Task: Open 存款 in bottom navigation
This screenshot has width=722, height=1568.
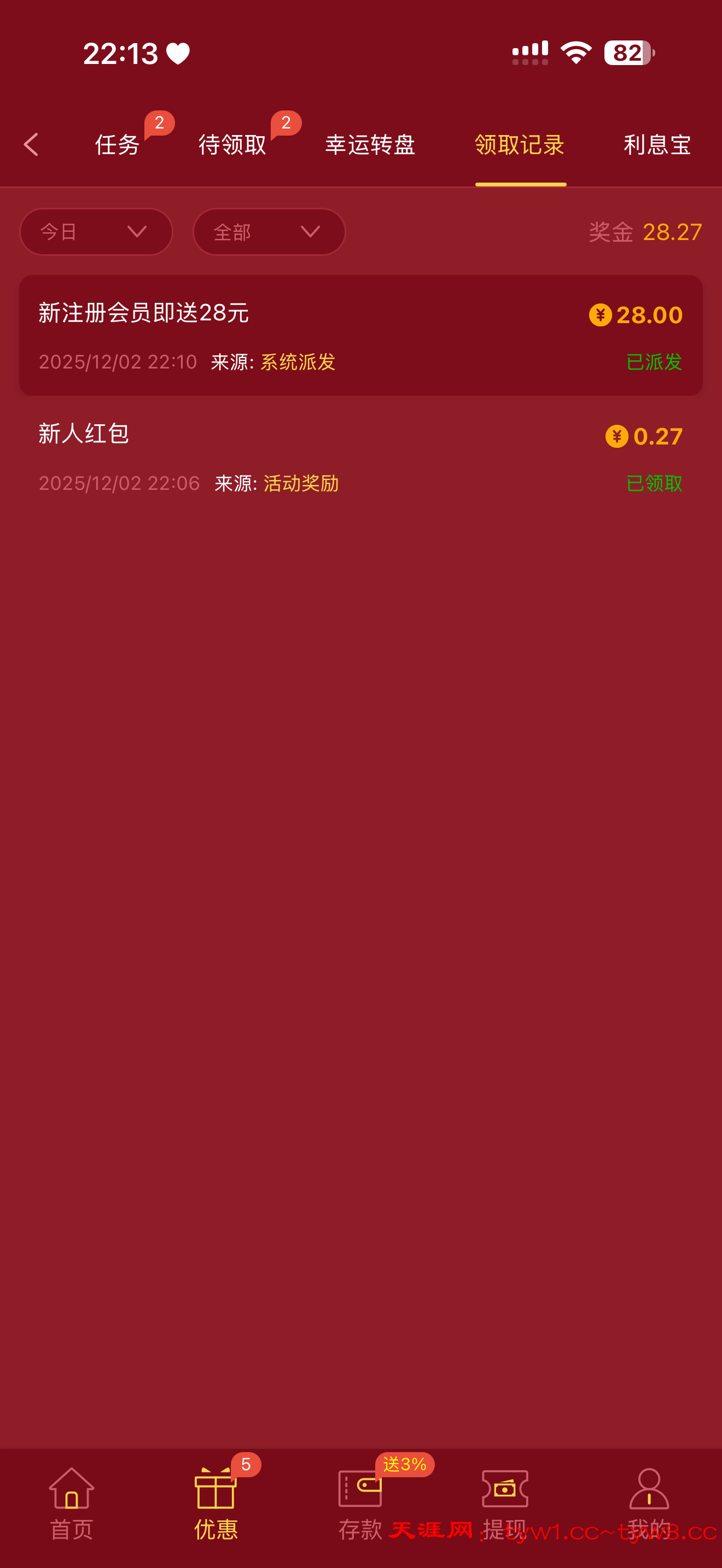Action: pos(360,1503)
